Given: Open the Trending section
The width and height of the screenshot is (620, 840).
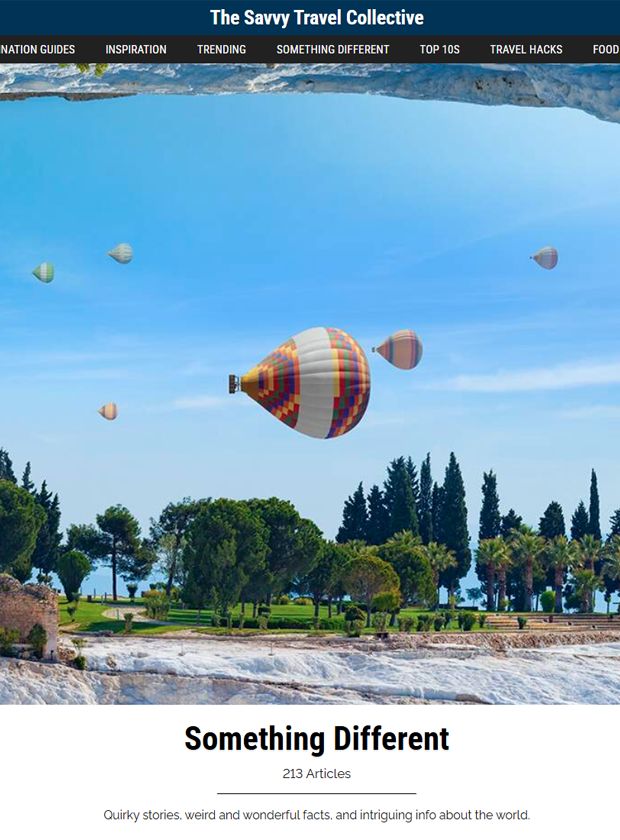Looking at the screenshot, I should [x=221, y=49].
